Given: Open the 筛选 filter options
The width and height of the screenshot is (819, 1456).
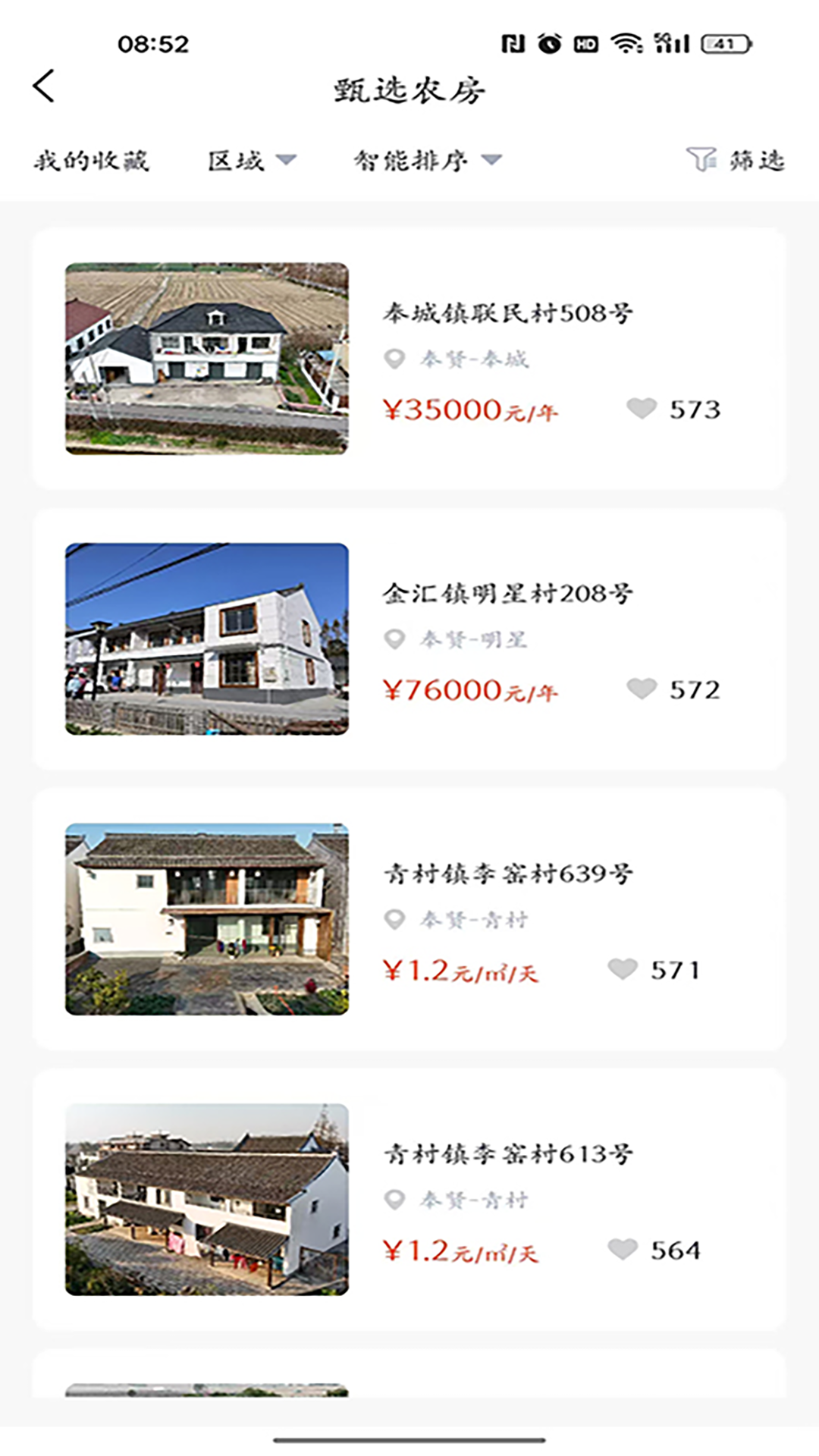Looking at the screenshot, I should [x=736, y=161].
